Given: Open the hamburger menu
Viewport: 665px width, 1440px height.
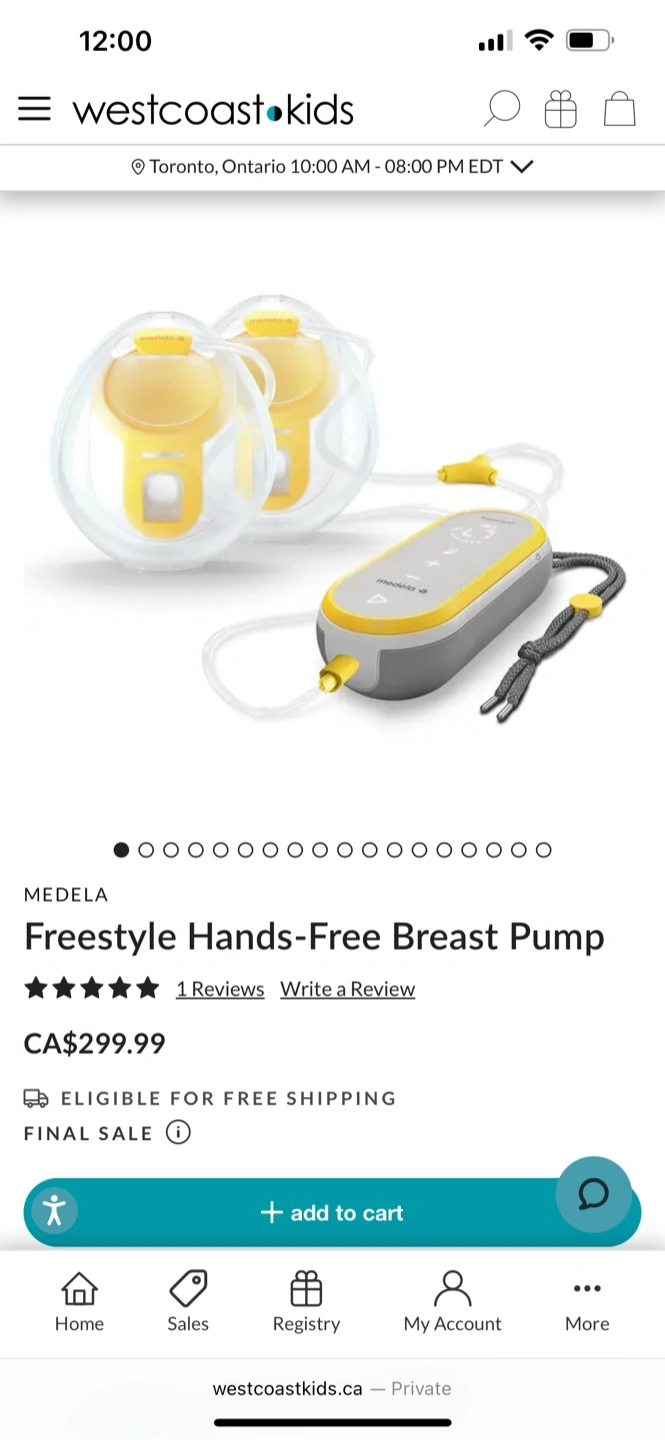Looking at the screenshot, I should click(34, 109).
